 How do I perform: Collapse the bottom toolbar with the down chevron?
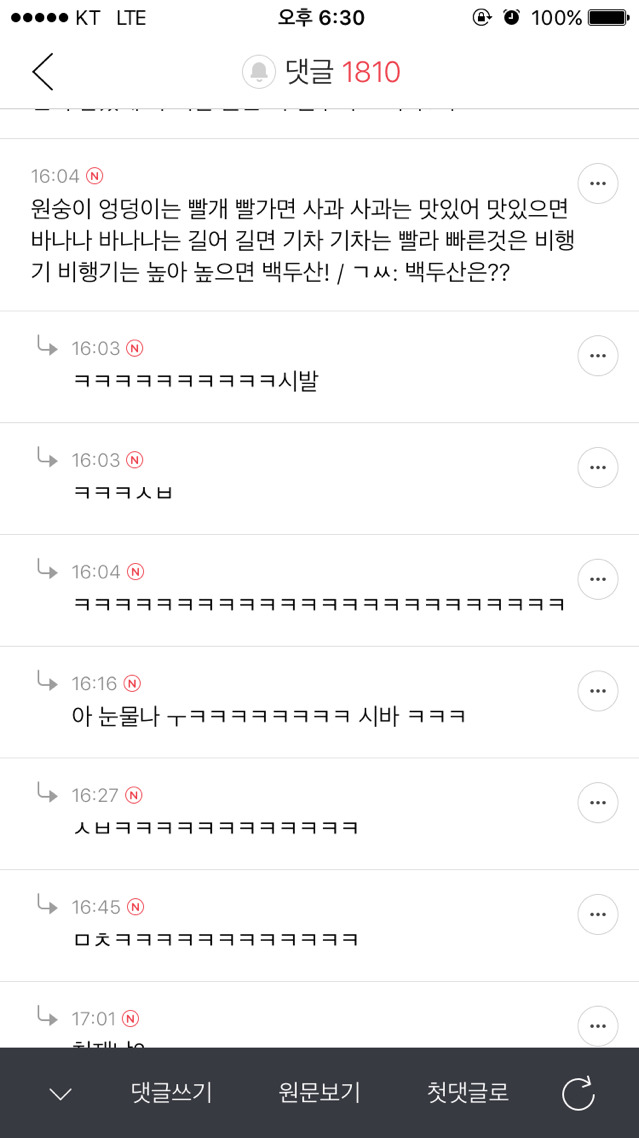click(60, 1094)
